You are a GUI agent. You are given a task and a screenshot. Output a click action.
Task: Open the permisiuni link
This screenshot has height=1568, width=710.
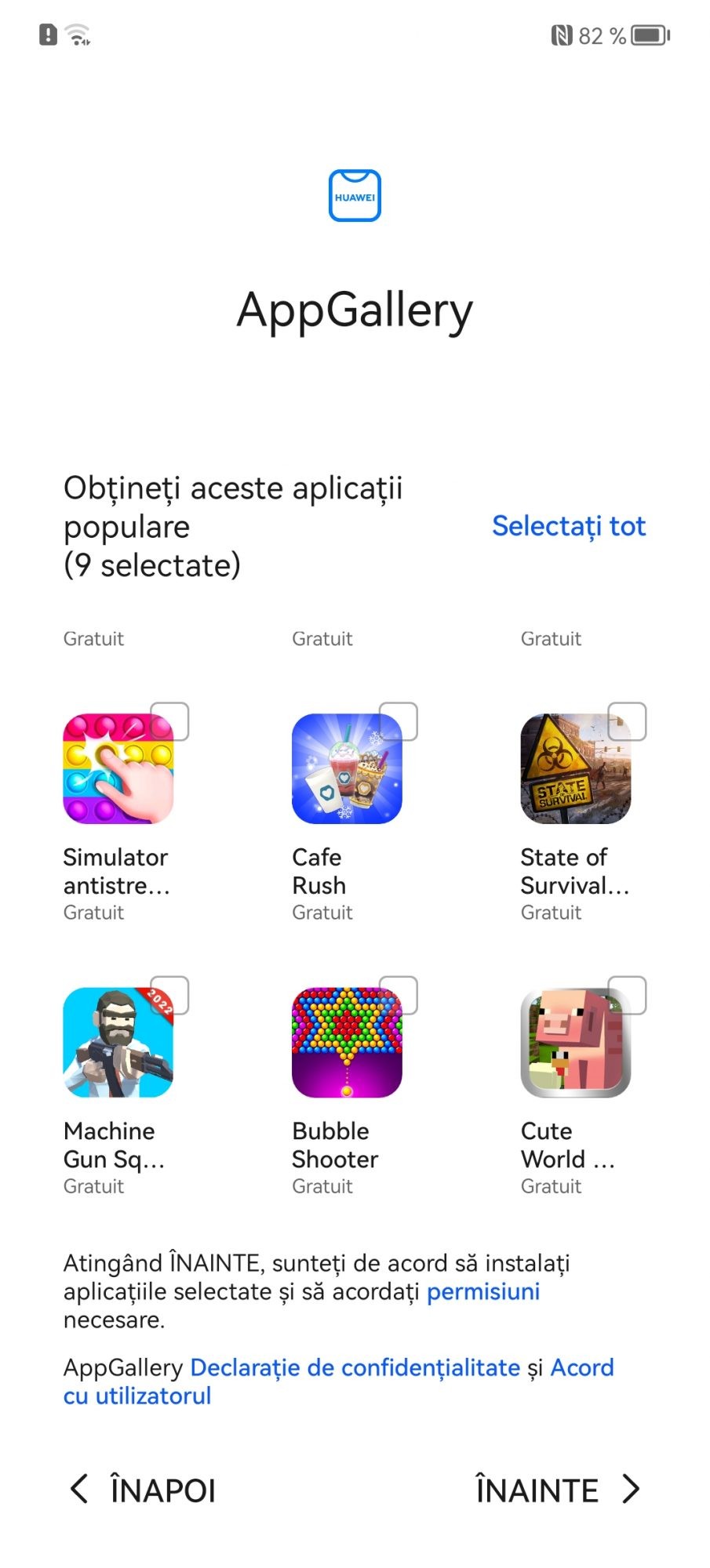(x=482, y=1291)
